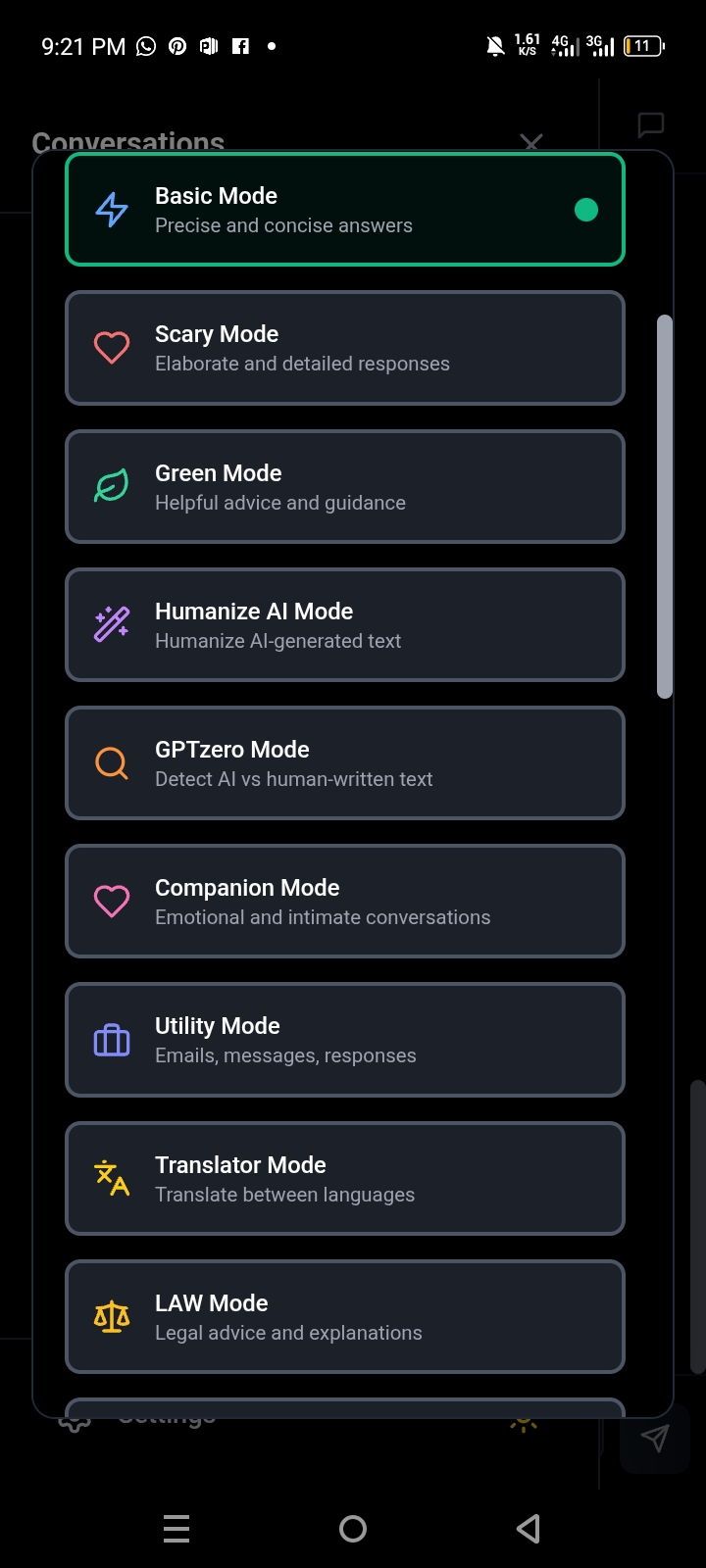Select Translator Mode
The image size is (706, 1568).
pyautogui.click(x=344, y=1179)
